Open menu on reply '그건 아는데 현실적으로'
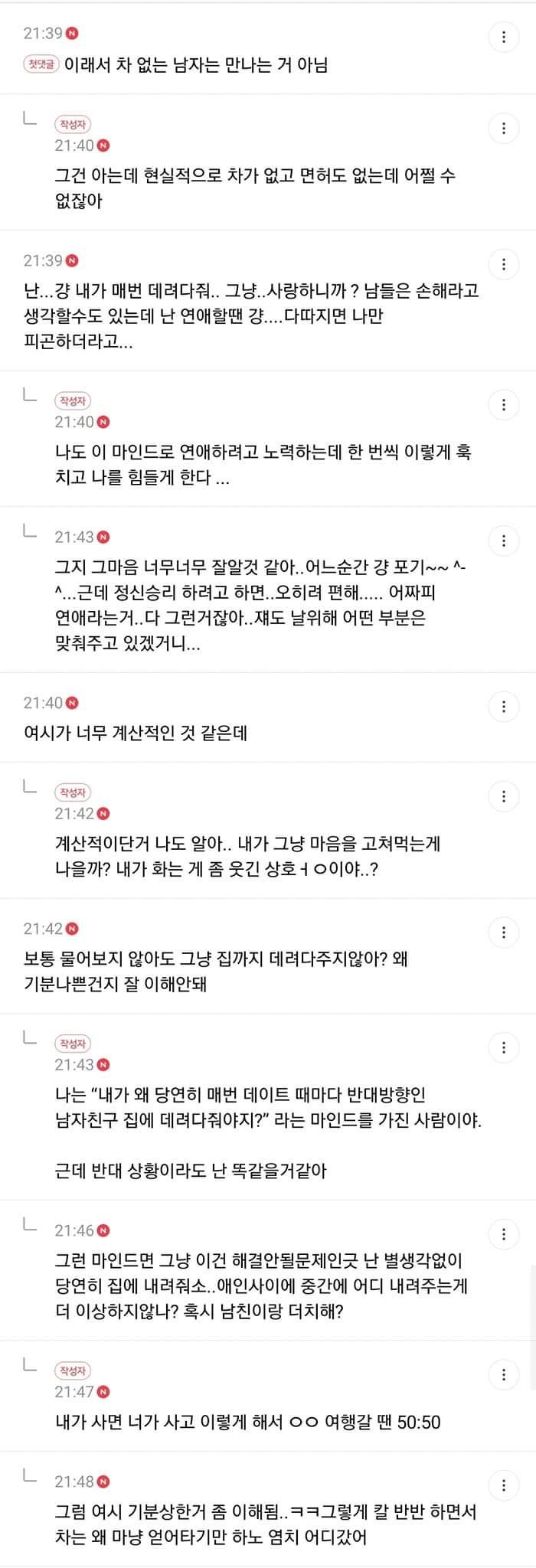Image resolution: width=536 pixels, height=1568 pixels. point(503,128)
